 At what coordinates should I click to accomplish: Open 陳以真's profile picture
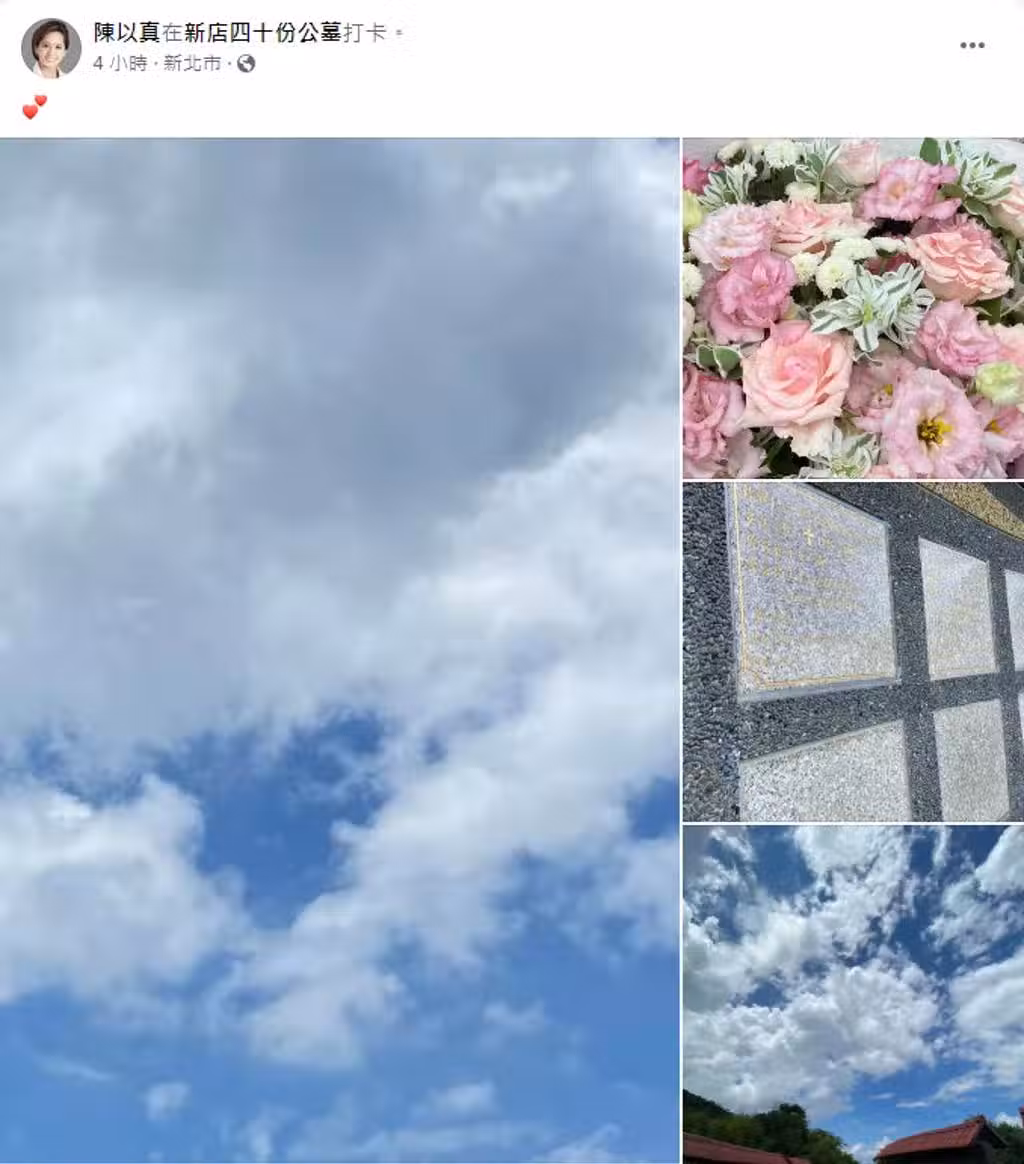51,47
